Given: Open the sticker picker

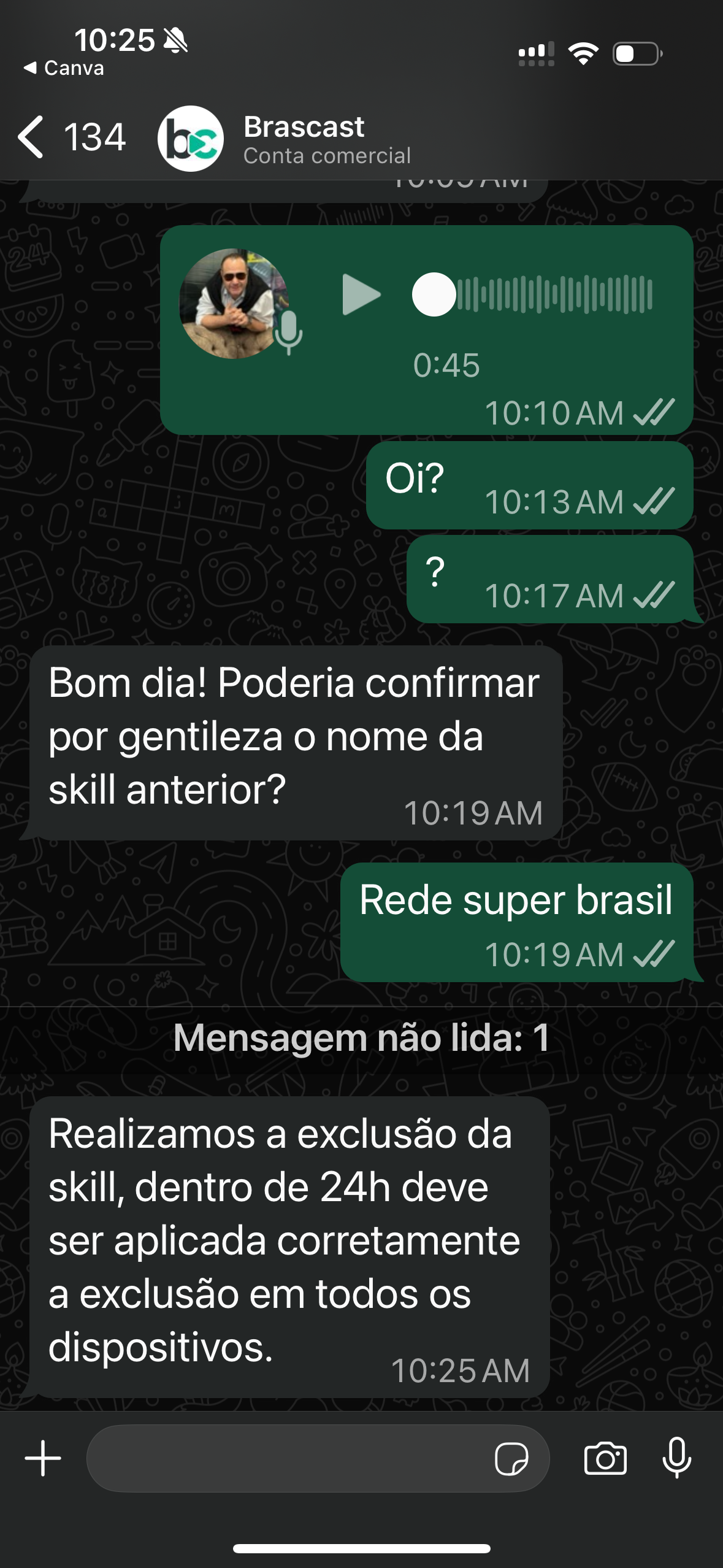Looking at the screenshot, I should (511, 1458).
